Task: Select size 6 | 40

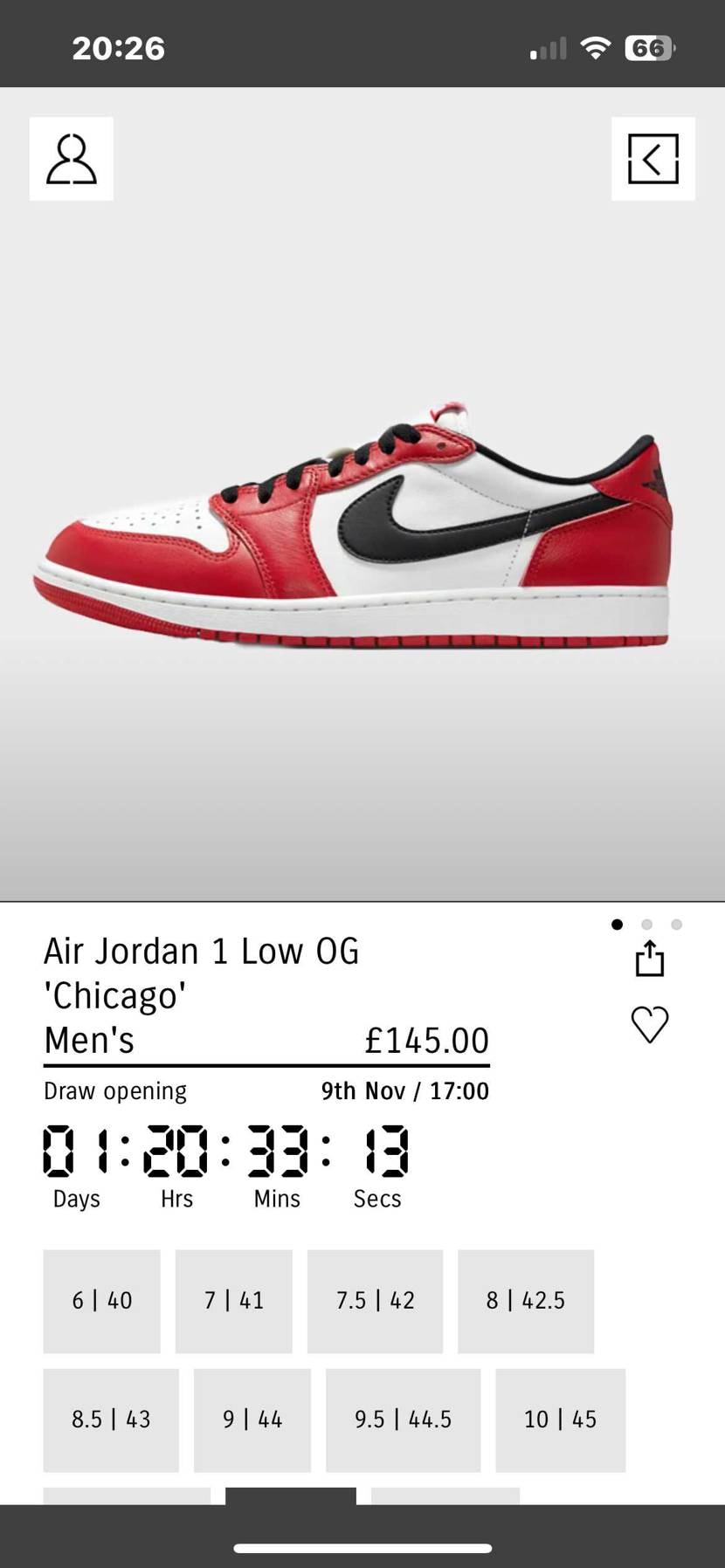Action: pyautogui.click(x=101, y=1301)
